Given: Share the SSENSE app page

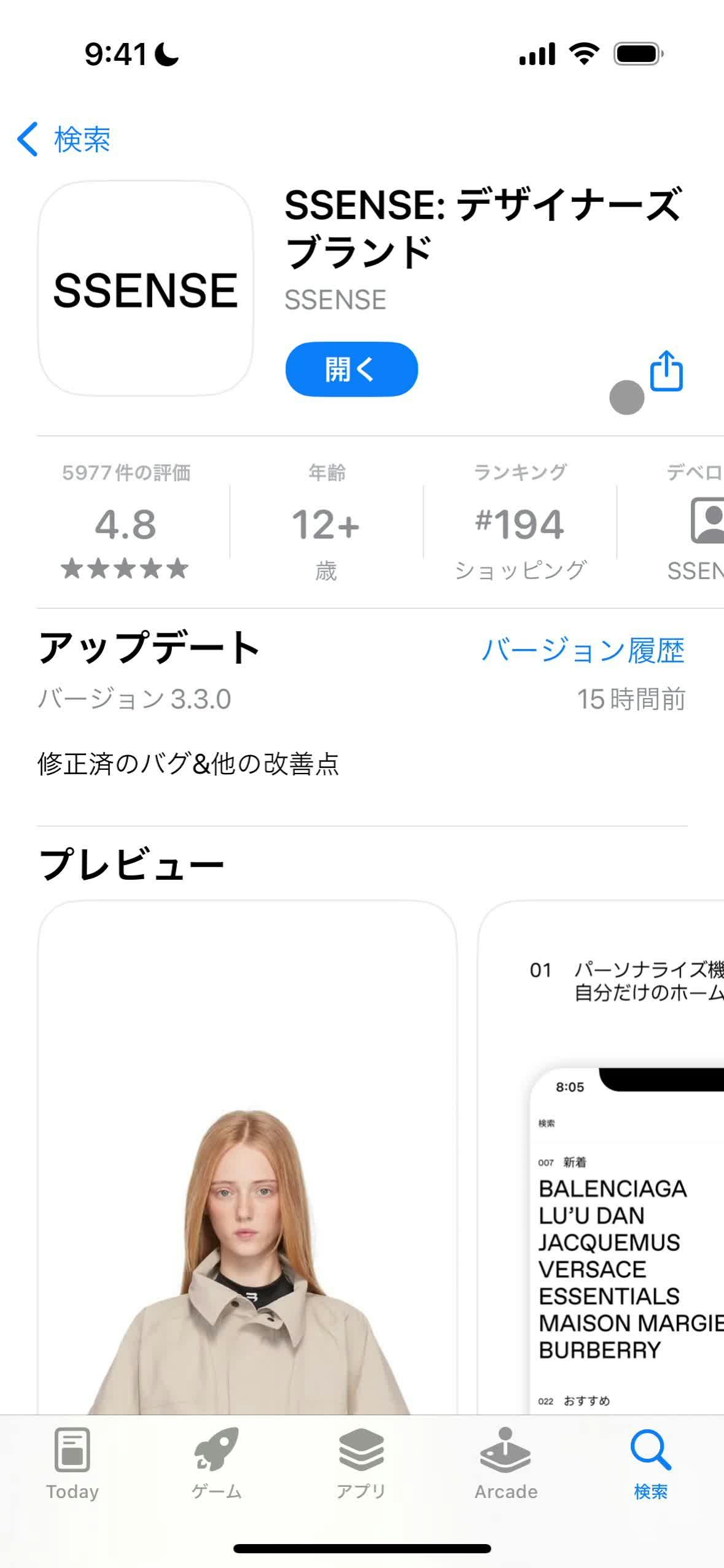Looking at the screenshot, I should (x=666, y=370).
